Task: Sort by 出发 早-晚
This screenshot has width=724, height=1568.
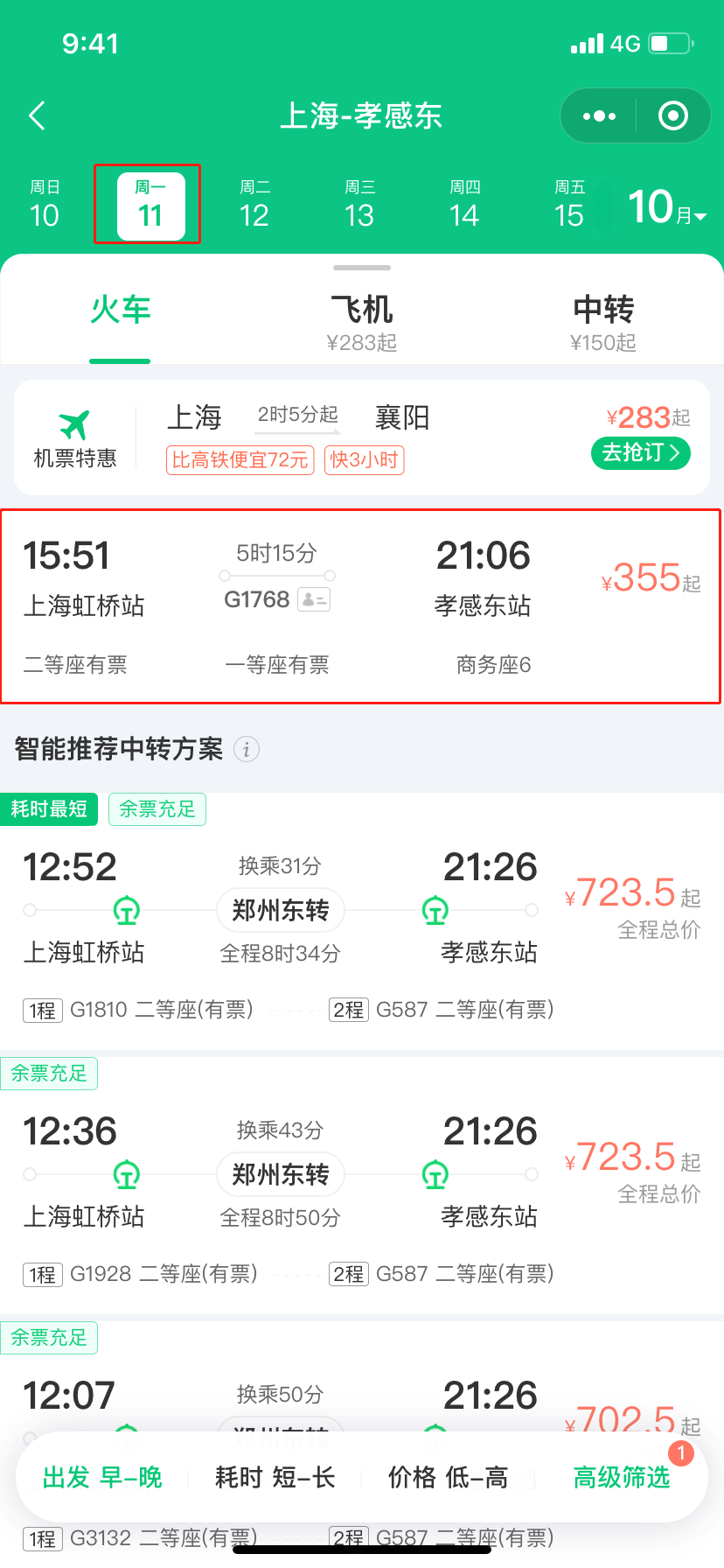Action: pos(102,1478)
